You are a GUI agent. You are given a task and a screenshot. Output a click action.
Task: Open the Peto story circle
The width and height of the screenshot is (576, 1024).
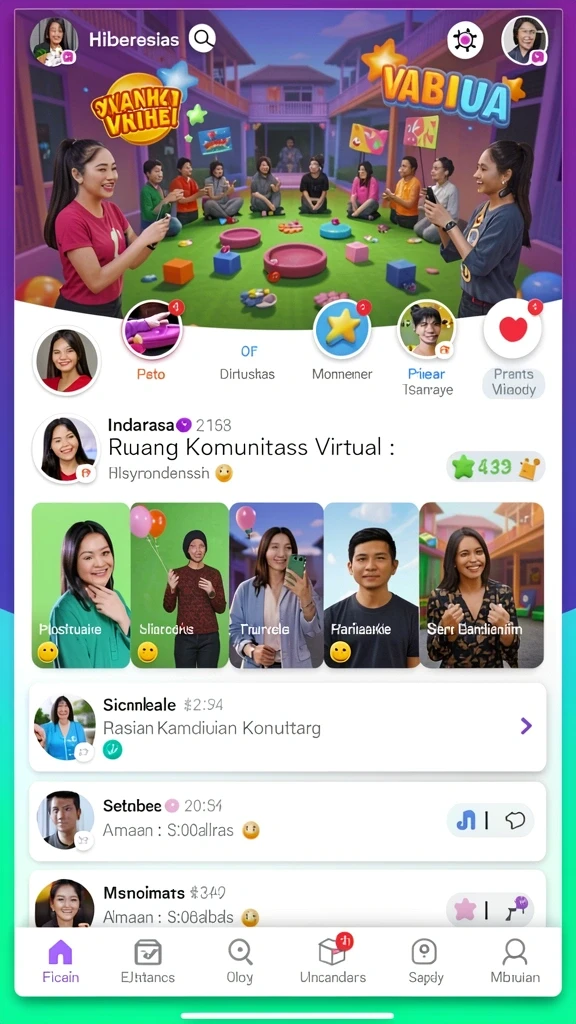pos(152,330)
